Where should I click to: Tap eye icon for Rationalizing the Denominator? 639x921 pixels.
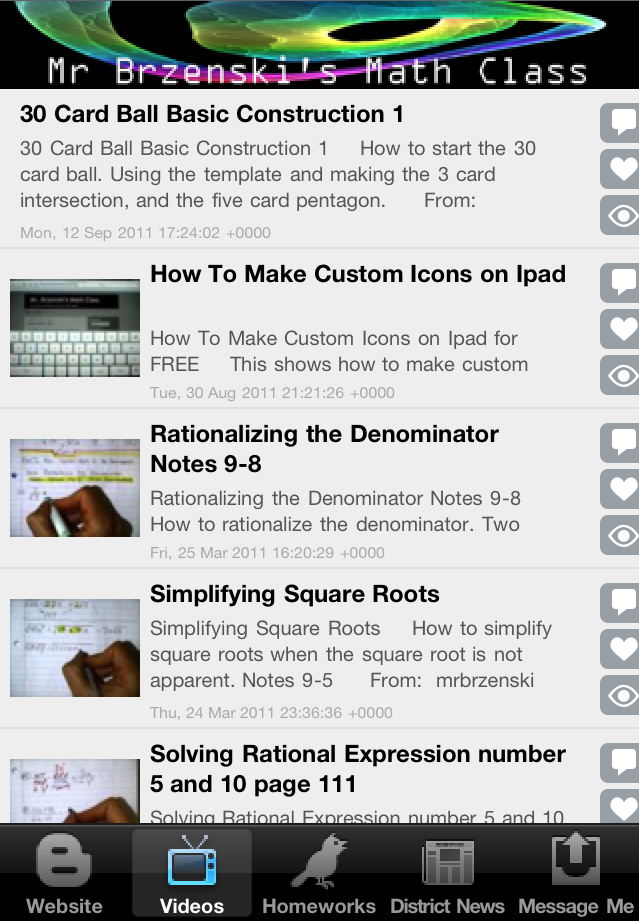point(621,536)
